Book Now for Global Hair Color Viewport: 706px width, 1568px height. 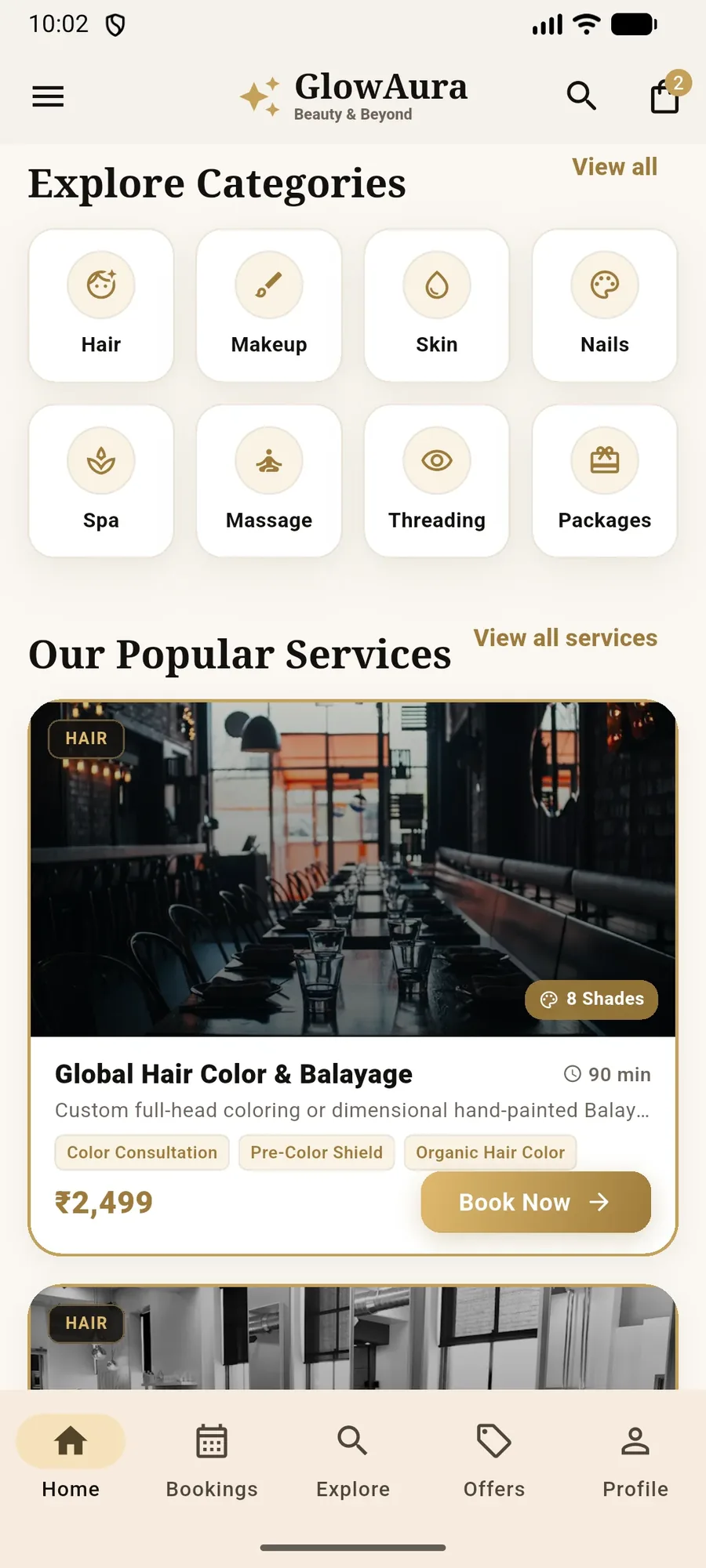pyautogui.click(x=536, y=1202)
